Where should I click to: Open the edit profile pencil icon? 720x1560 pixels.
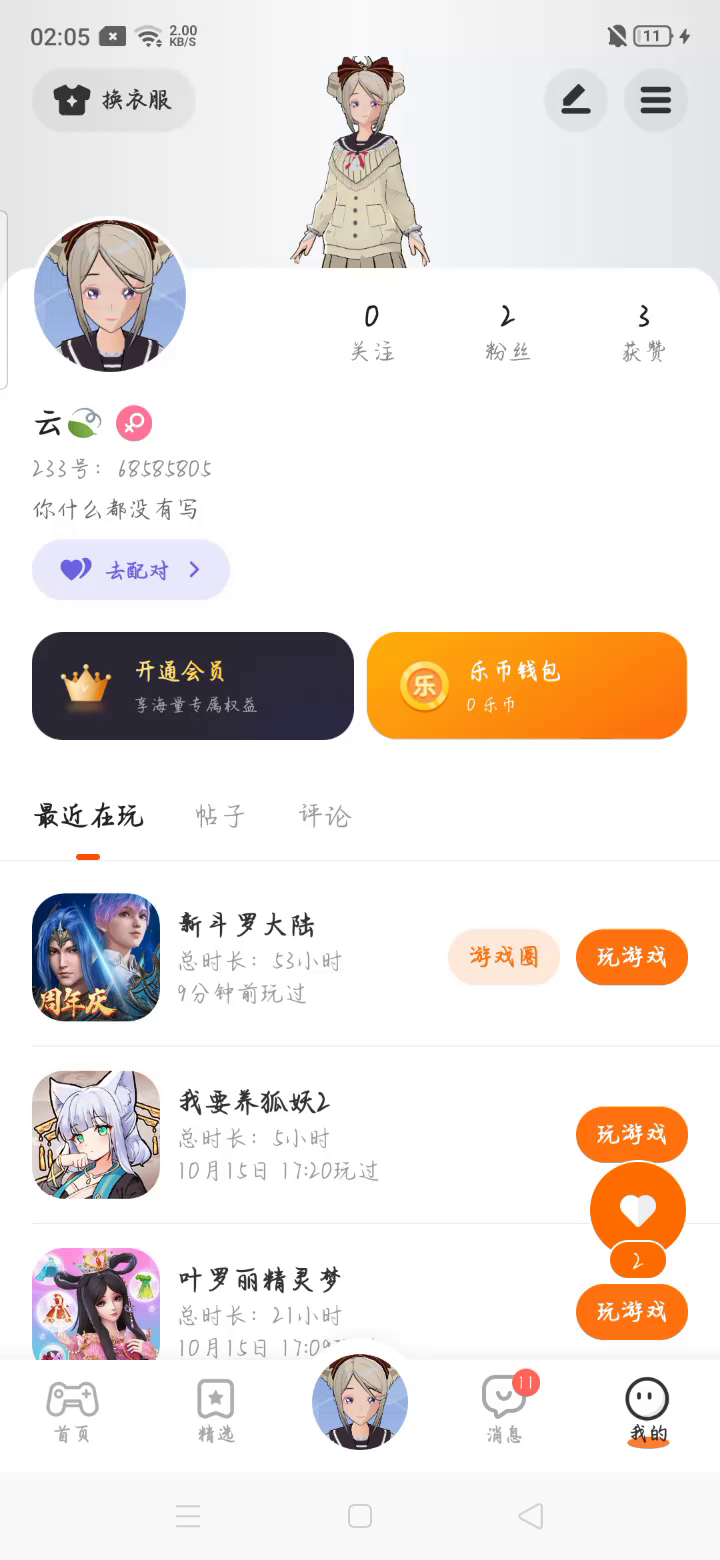pos(575,100)
